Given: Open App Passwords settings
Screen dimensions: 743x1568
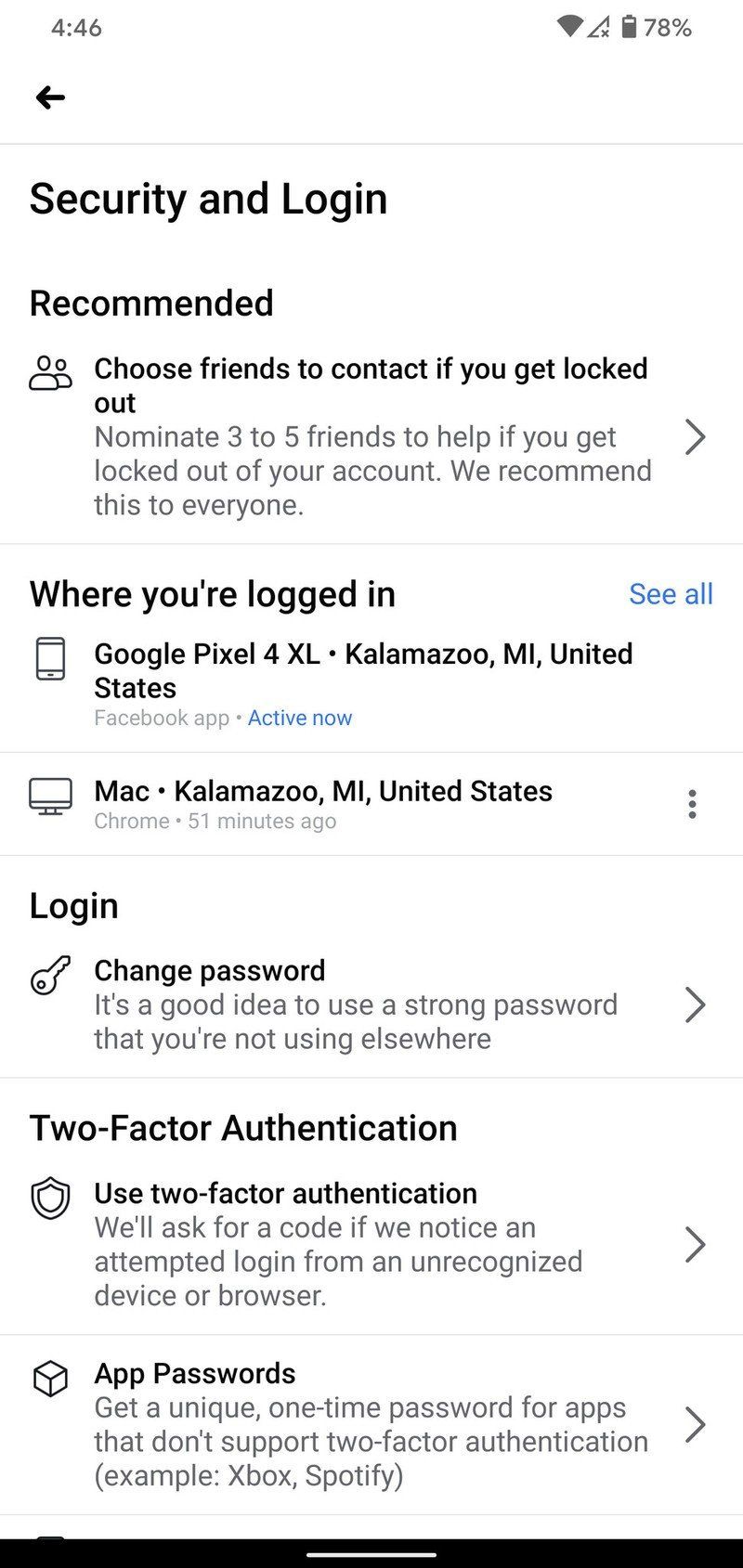Looking at the screenshot, I should [695, 1425].
